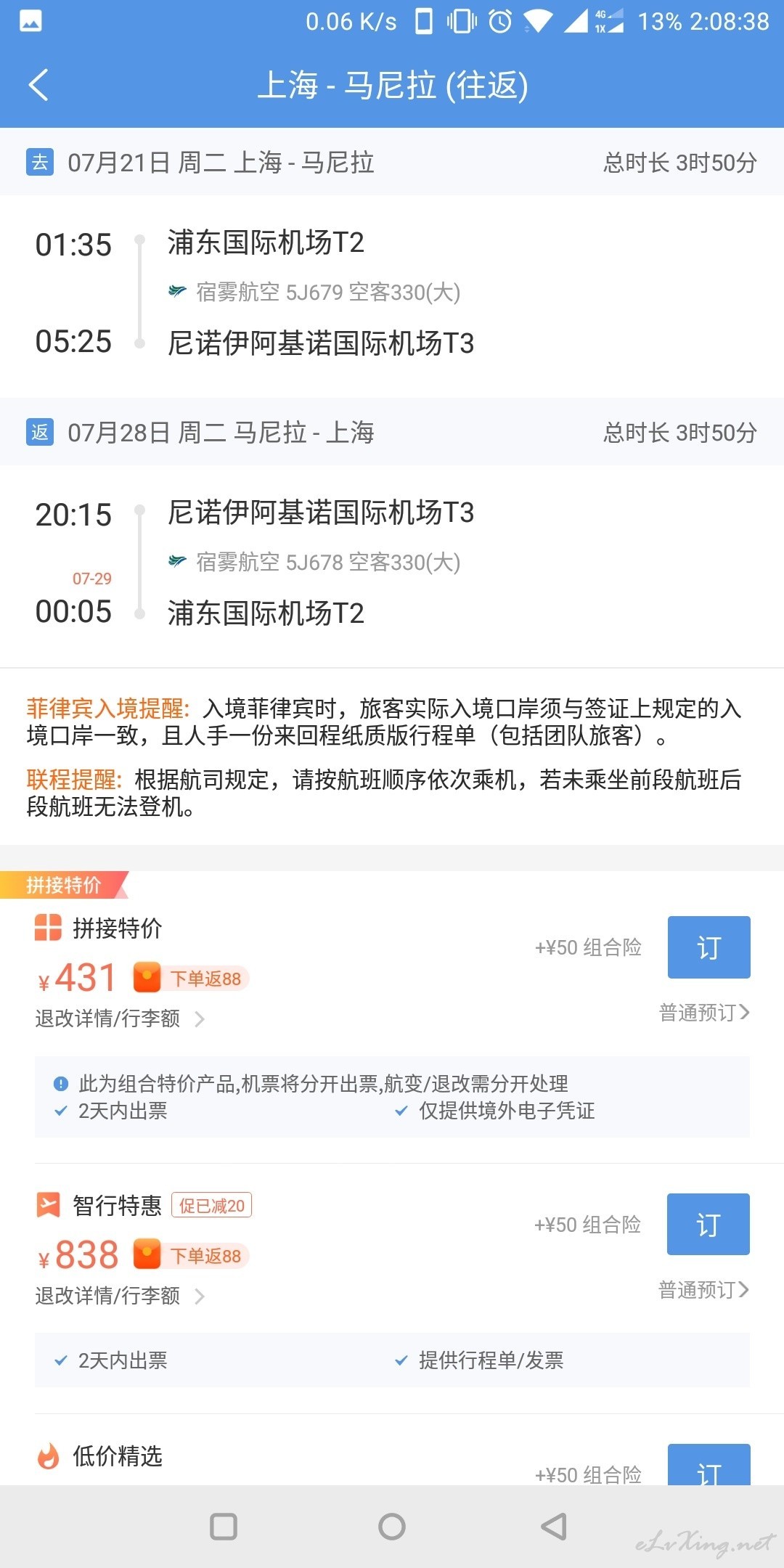This screenshot has width=784, height=1568.
Task: Go back using the header arrow
Action: tap(38, 85)
